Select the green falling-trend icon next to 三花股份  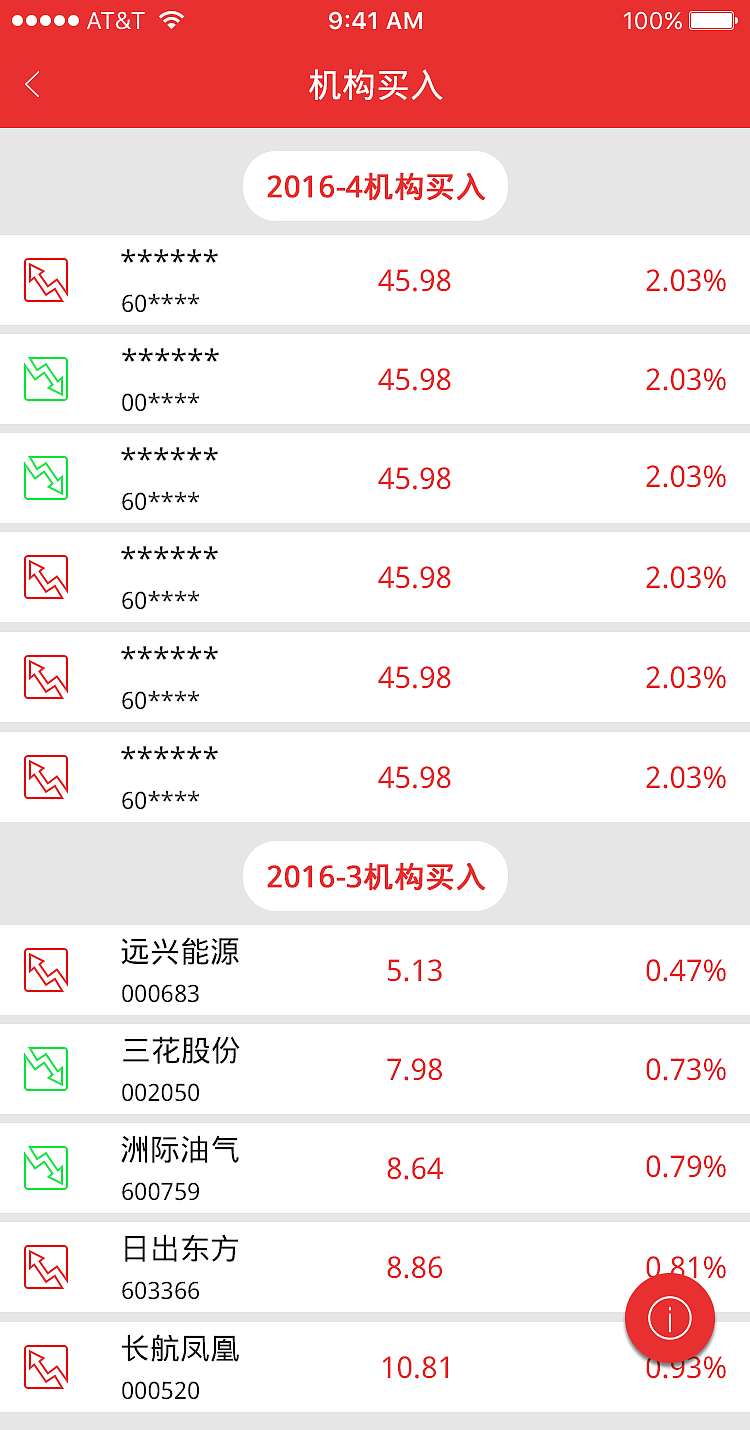tap(45, 1067)
